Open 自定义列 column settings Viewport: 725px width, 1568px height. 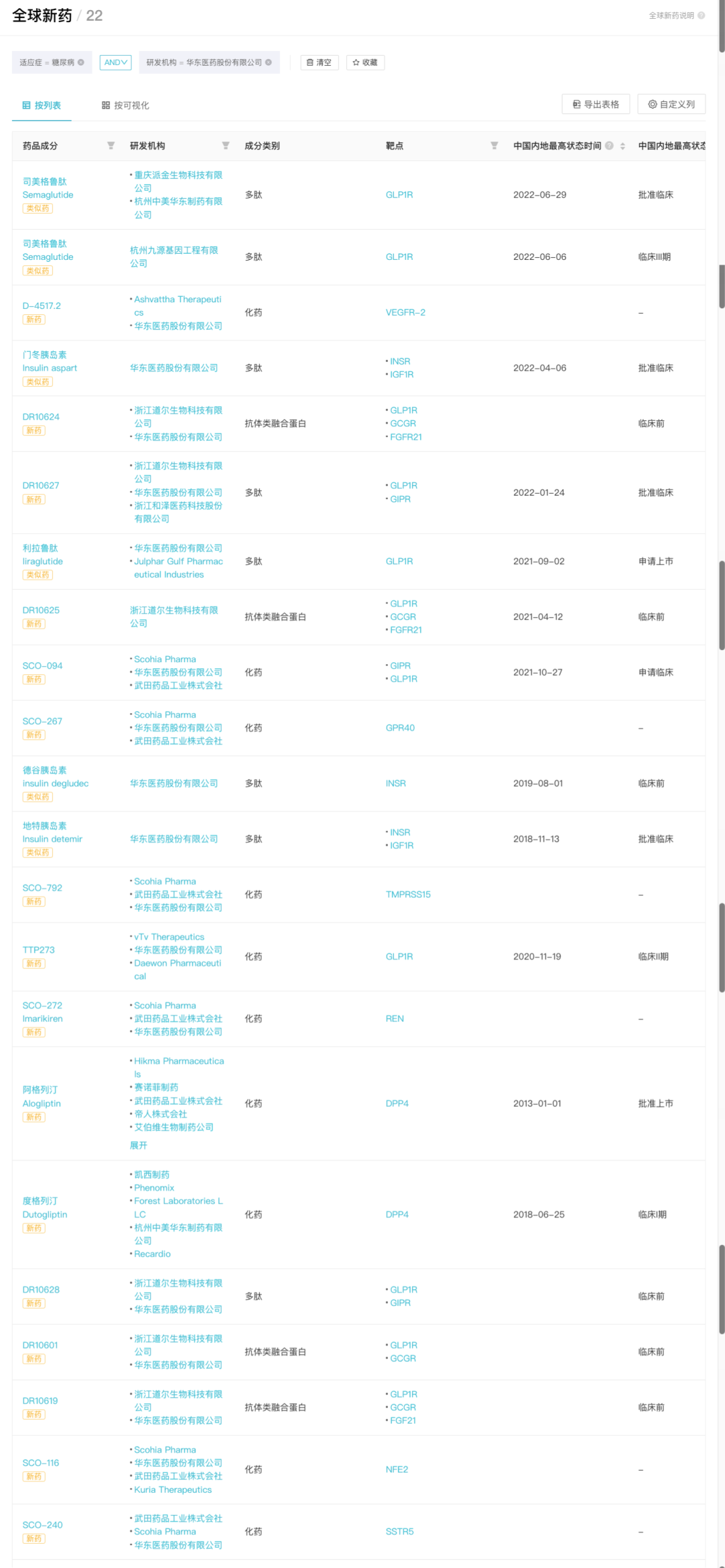click(671, 104)
